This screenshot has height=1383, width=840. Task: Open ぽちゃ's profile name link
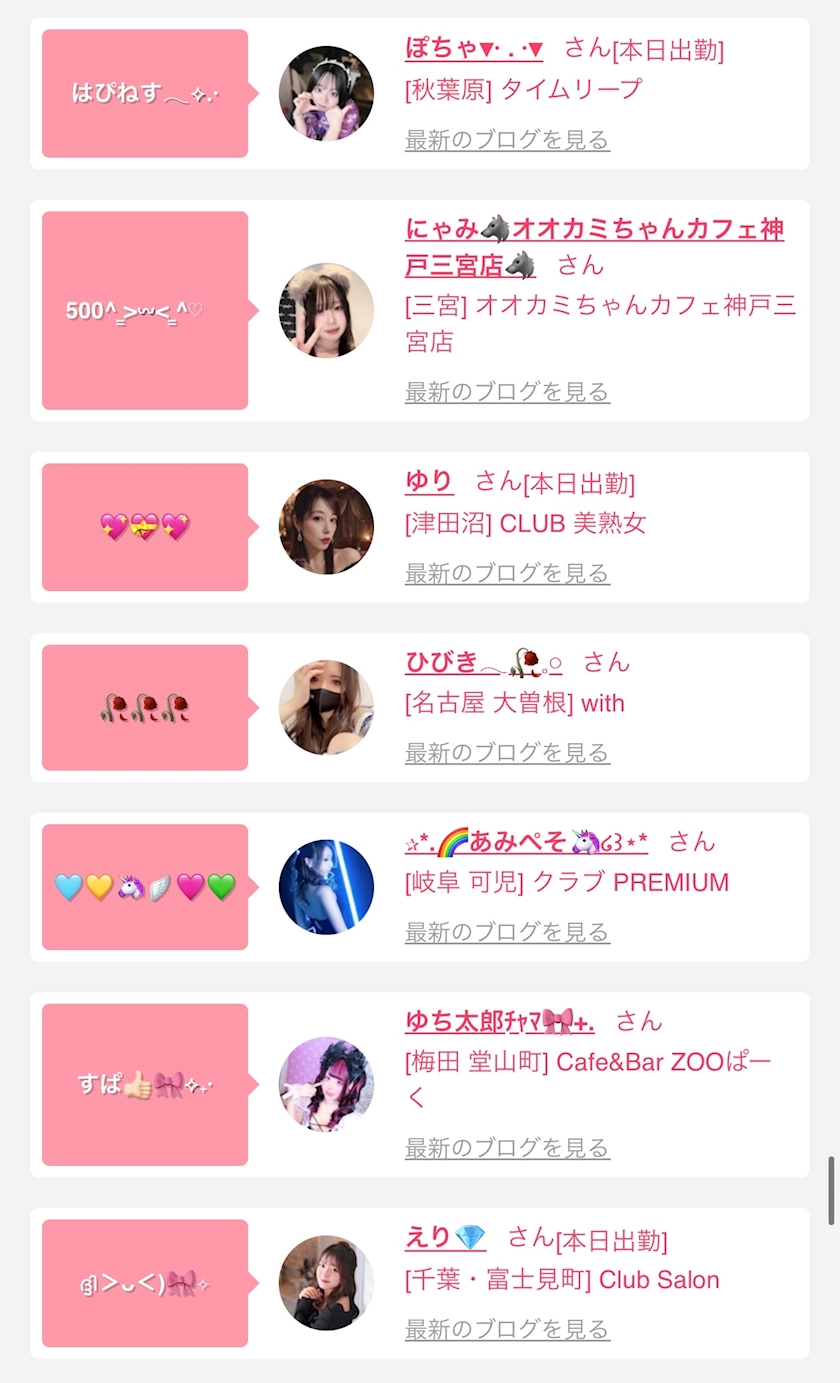click(474, 48)
